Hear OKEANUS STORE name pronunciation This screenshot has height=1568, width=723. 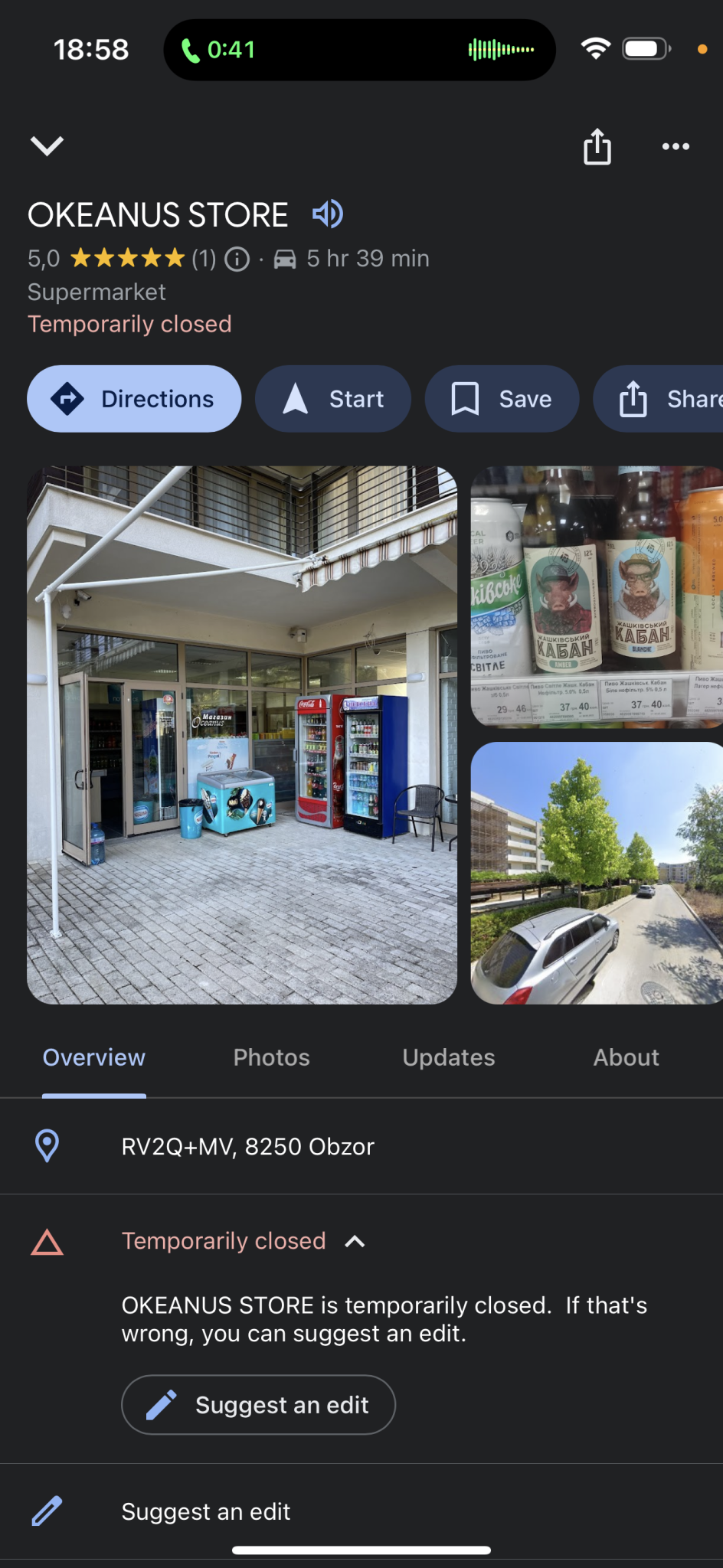[x=328, y=214]
